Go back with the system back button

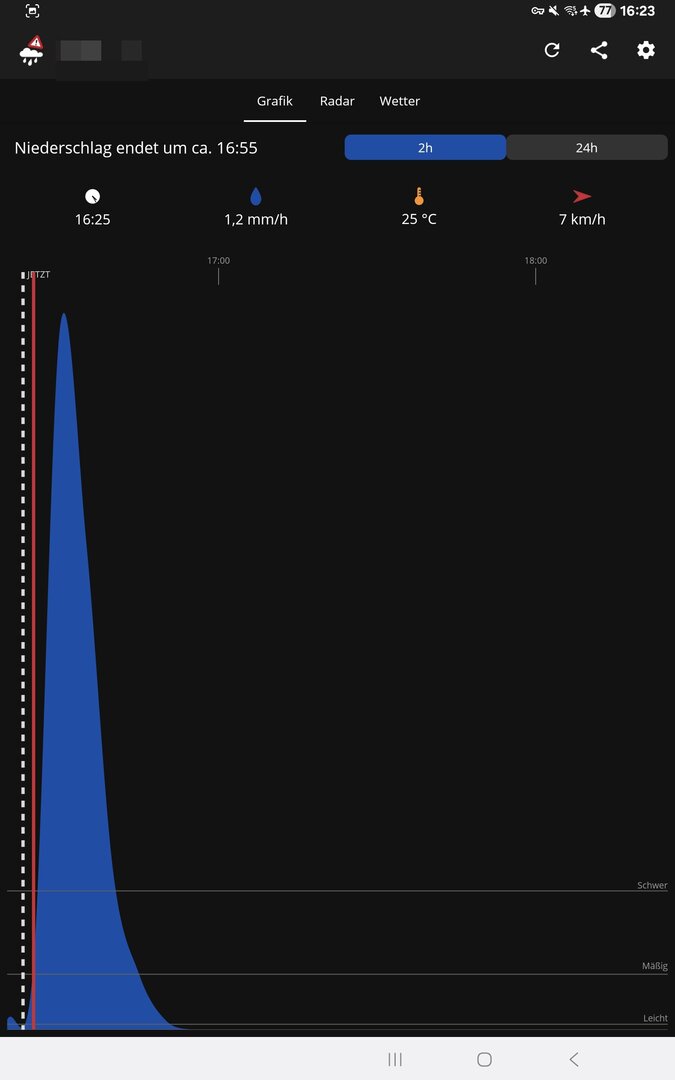[574, 1059]
